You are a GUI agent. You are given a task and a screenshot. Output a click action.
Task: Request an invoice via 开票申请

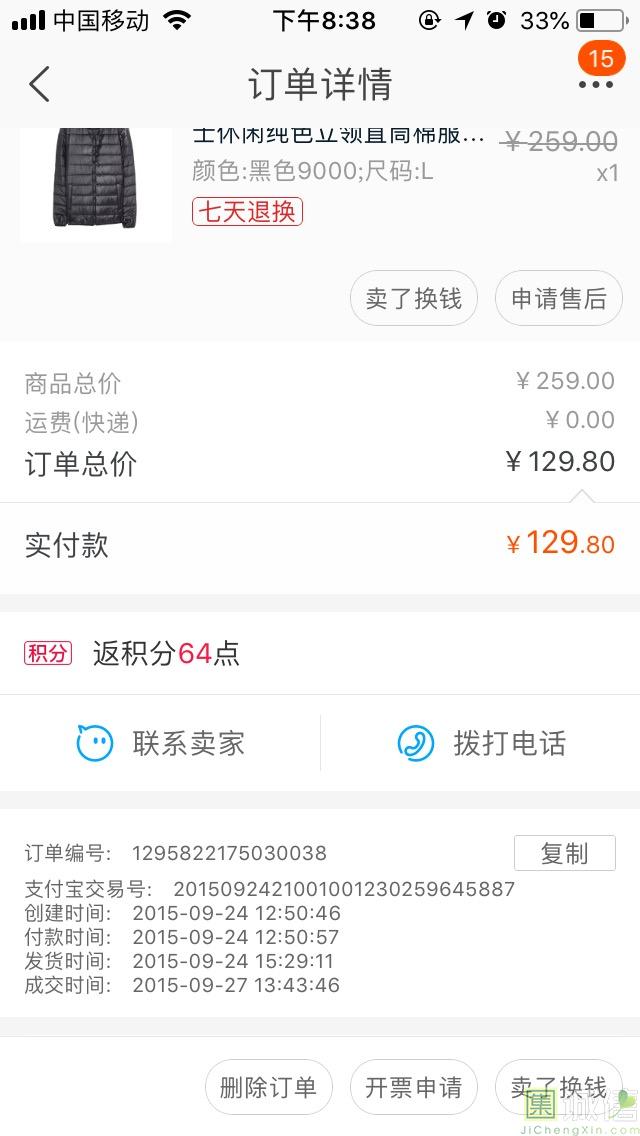click(414, 1087)
